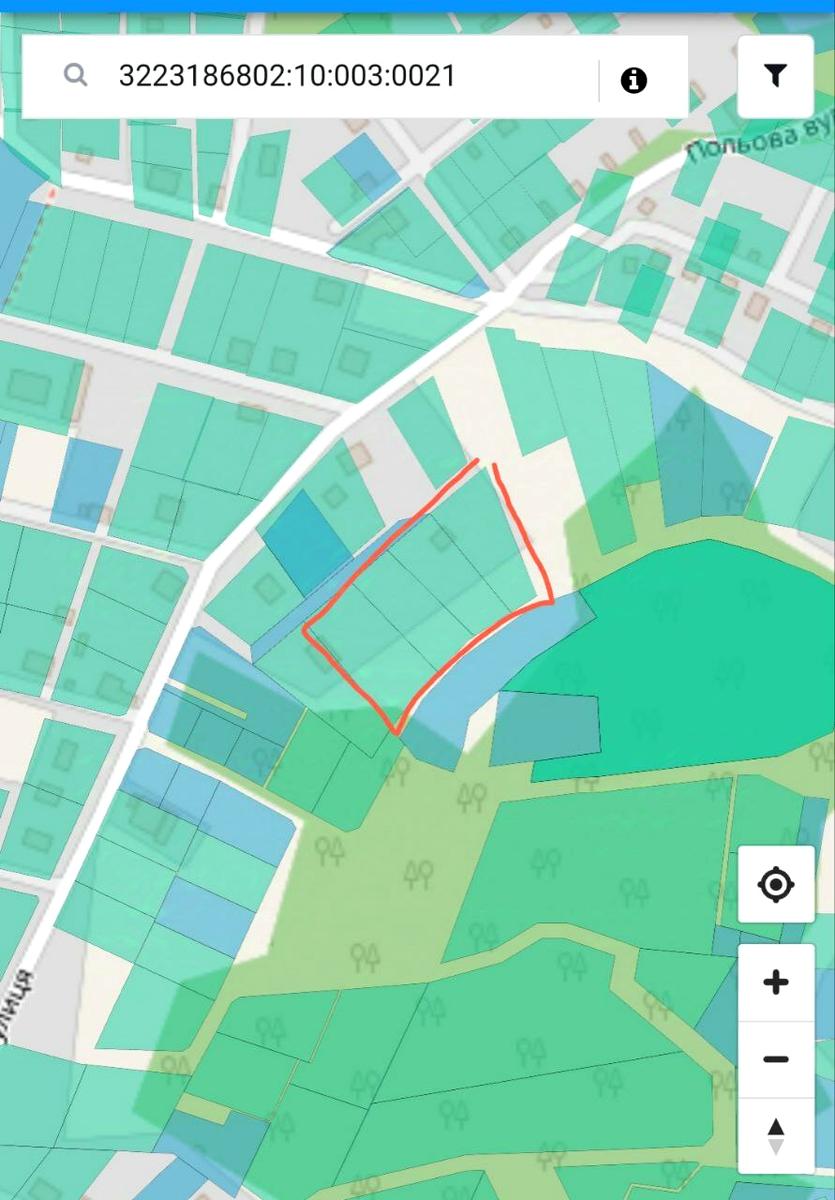This screenshot has width=835, height=1200.
Task: Zoom out with the minus button
Action: 776,1059
